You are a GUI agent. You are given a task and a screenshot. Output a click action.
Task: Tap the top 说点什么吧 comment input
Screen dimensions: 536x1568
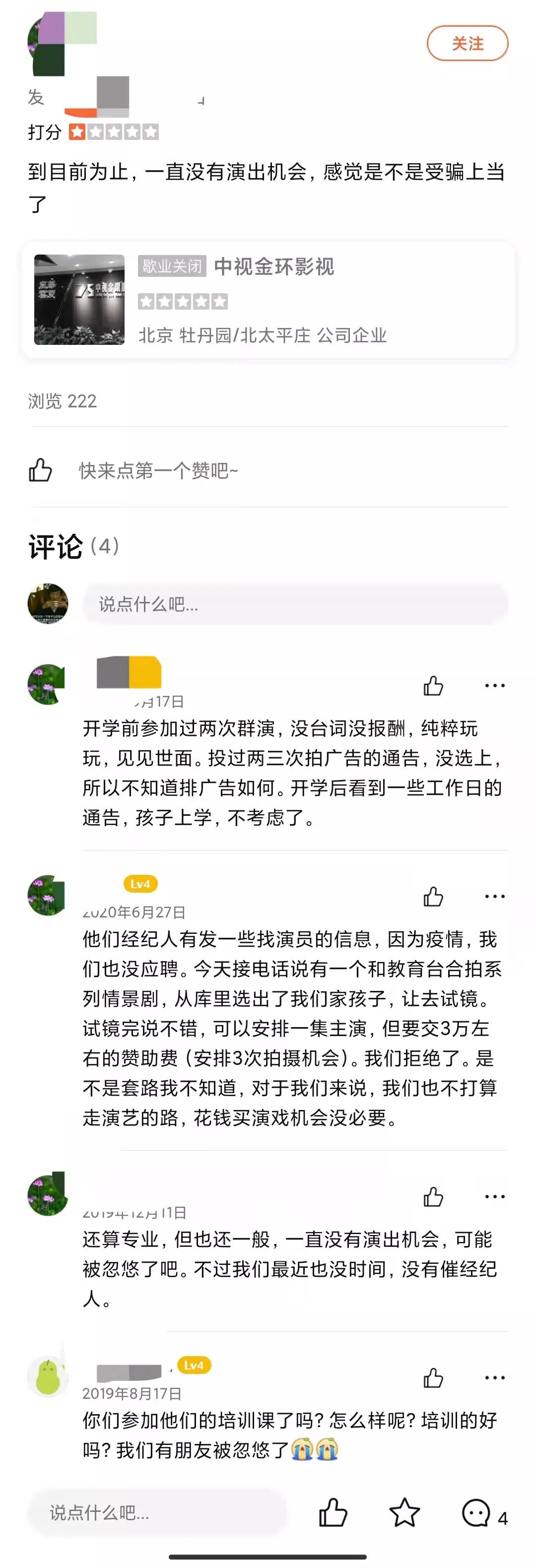point(292,603)
